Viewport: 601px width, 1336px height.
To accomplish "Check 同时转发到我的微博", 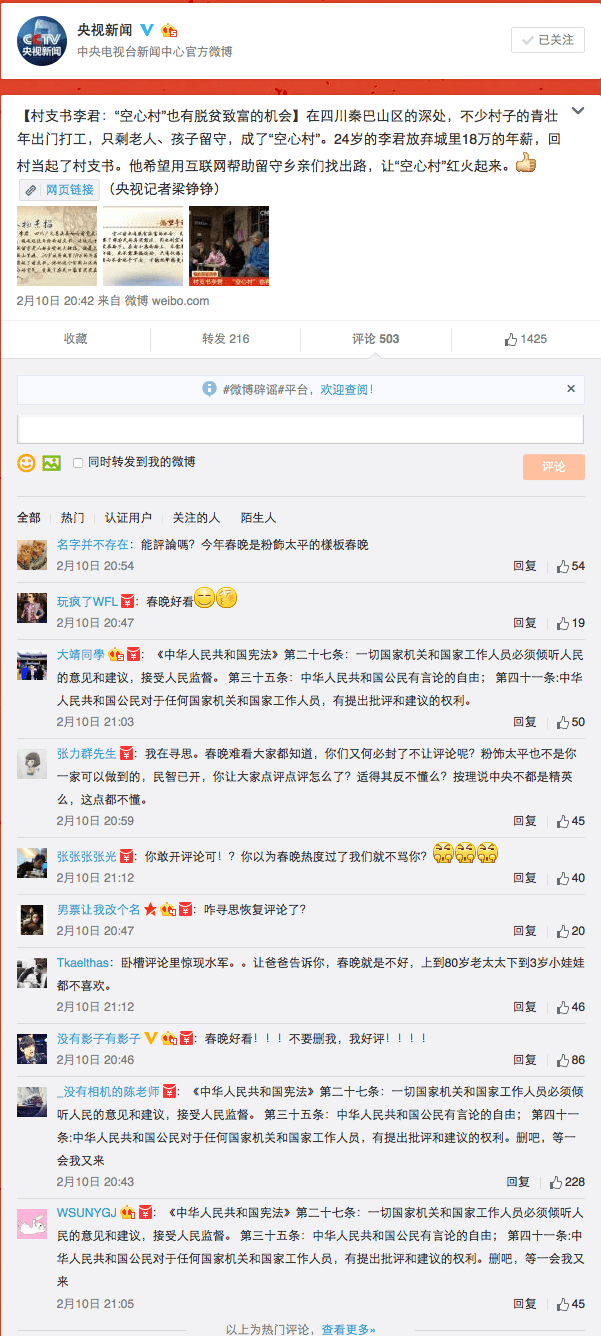I will [78, 463].
